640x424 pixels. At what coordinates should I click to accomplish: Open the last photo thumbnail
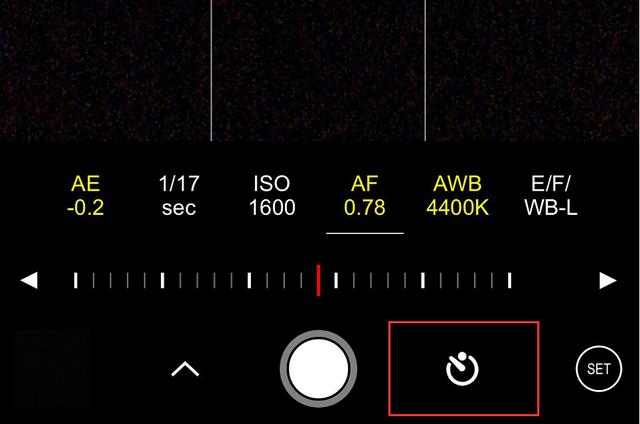pos(53,369)
